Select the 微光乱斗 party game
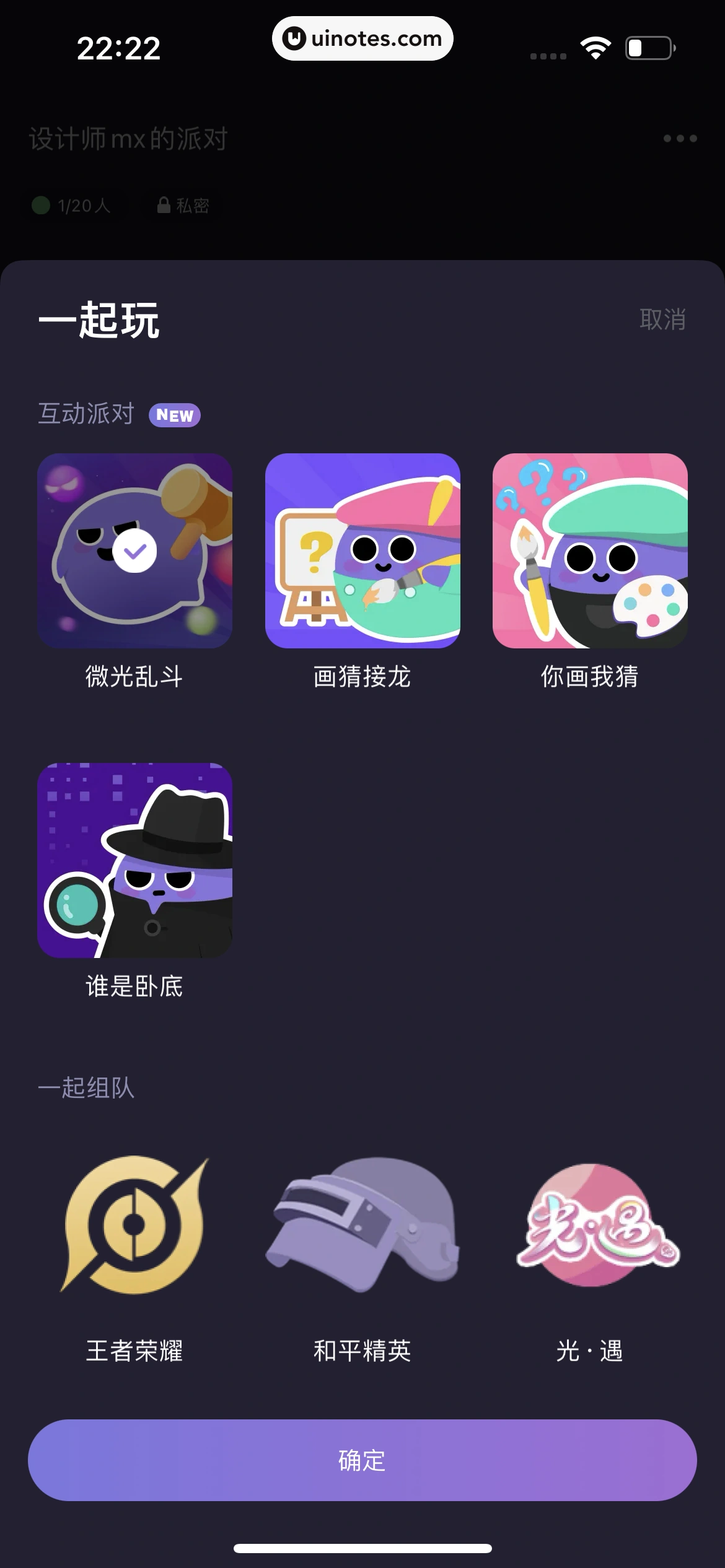 135,551
